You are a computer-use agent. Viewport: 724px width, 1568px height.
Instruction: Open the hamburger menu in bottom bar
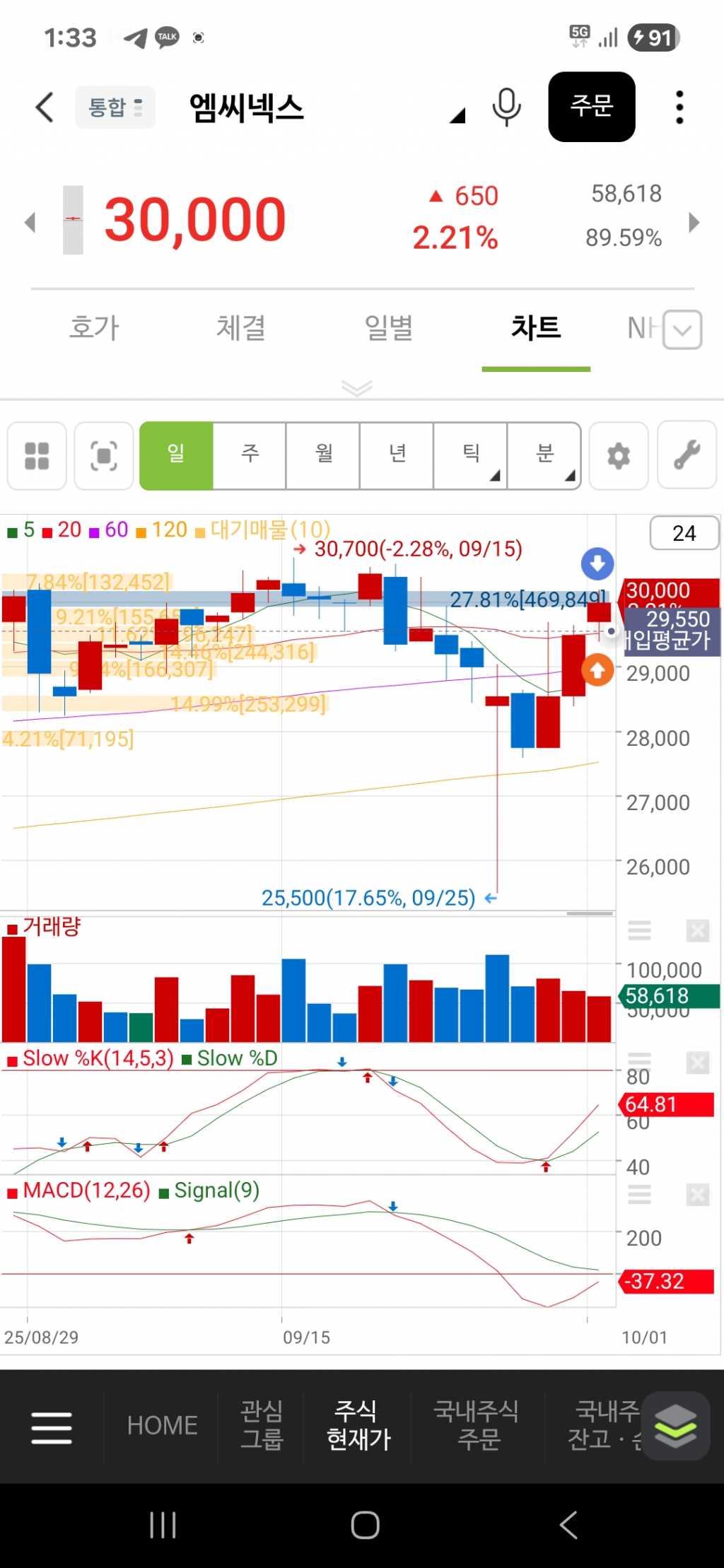(x=52, y=1427)
